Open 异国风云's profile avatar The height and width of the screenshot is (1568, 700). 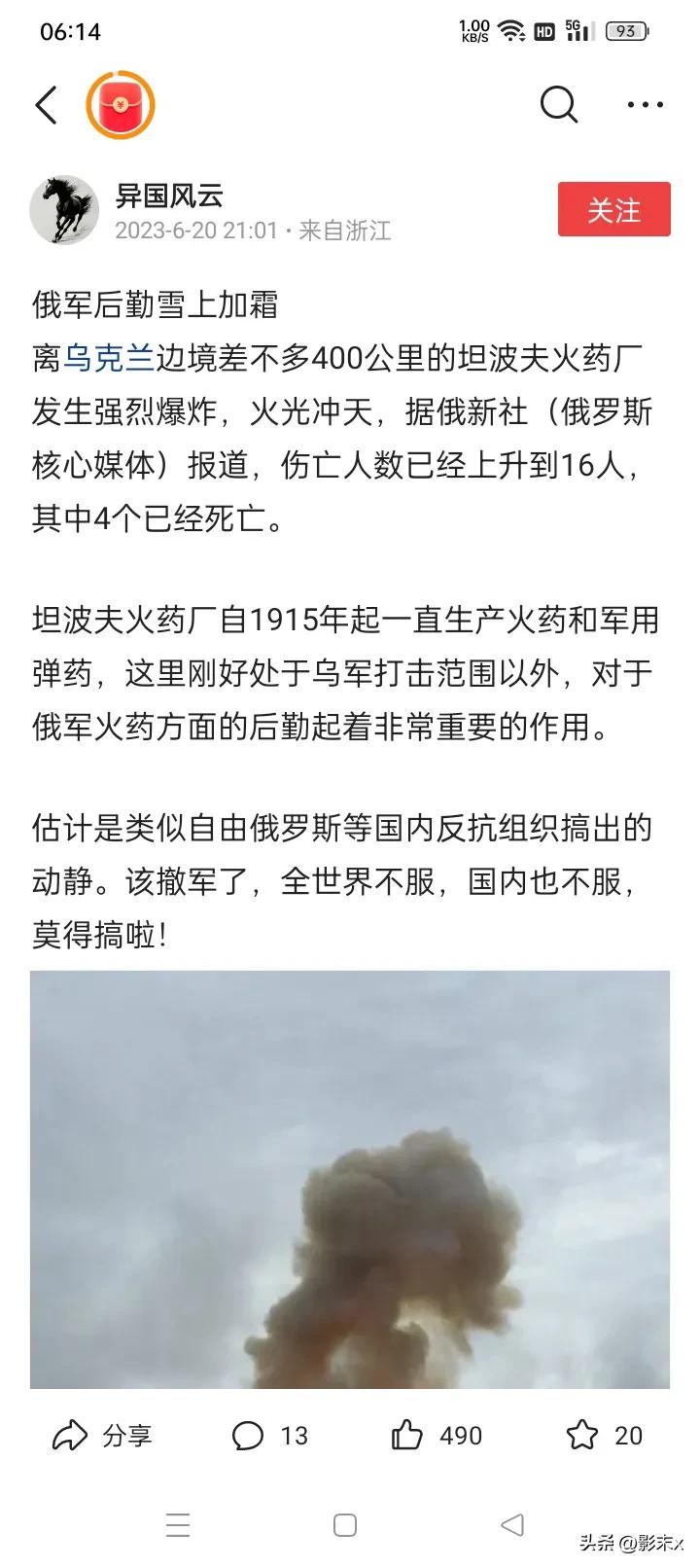coord(65,210)
